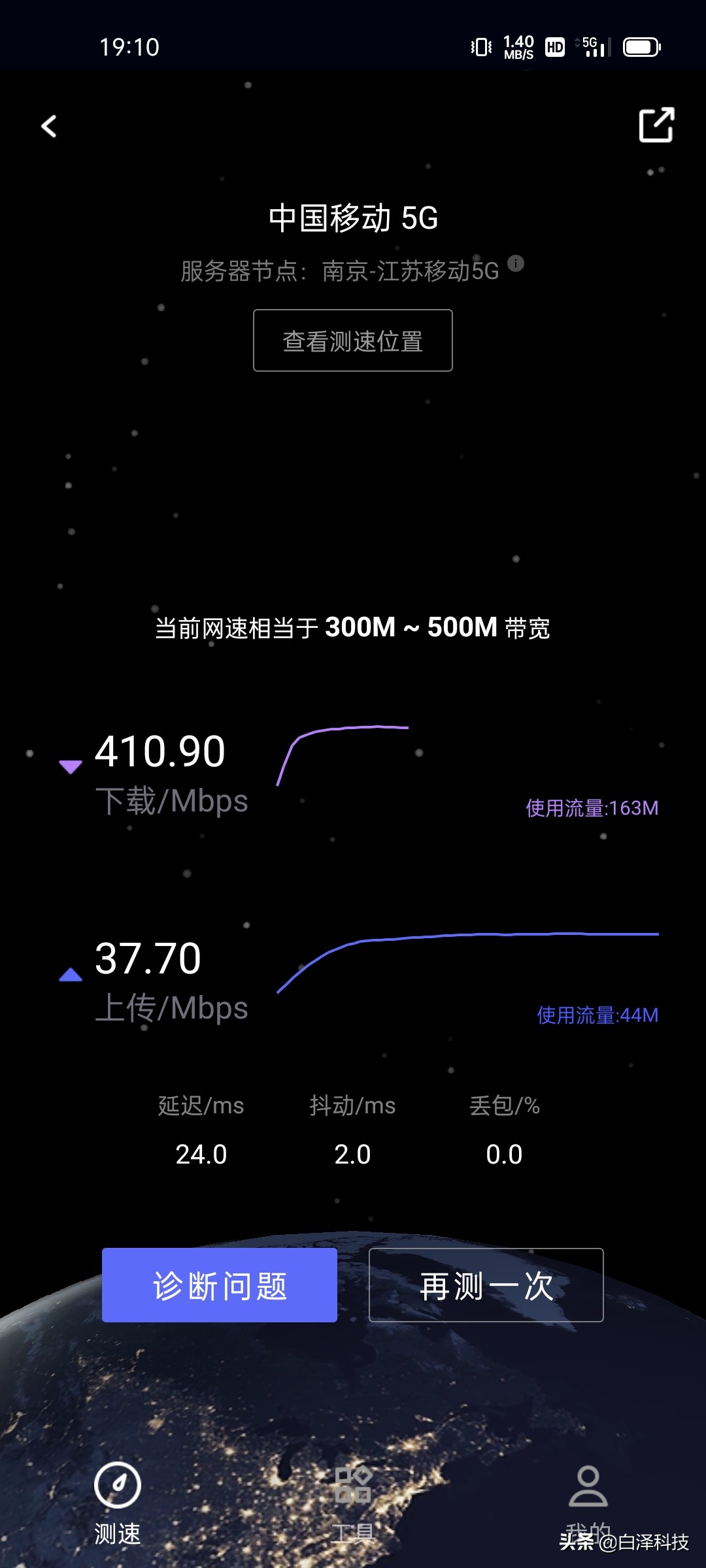Tap the download usage text 使用流量:163M
The image size is (706, 1568).
590,808
